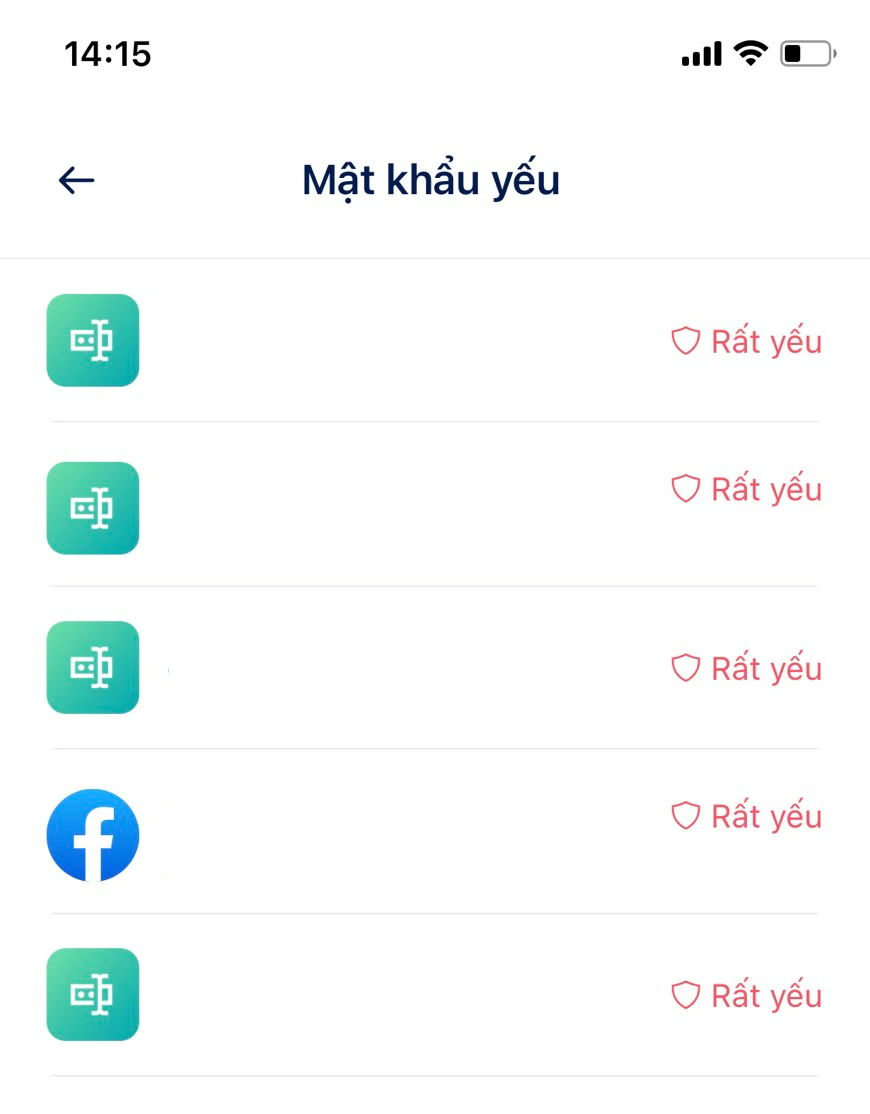Viewport: 870px width, 1114px height.
Task: Tap the Rất yếu label next to Facebook
Action: [x=766, y=816]
